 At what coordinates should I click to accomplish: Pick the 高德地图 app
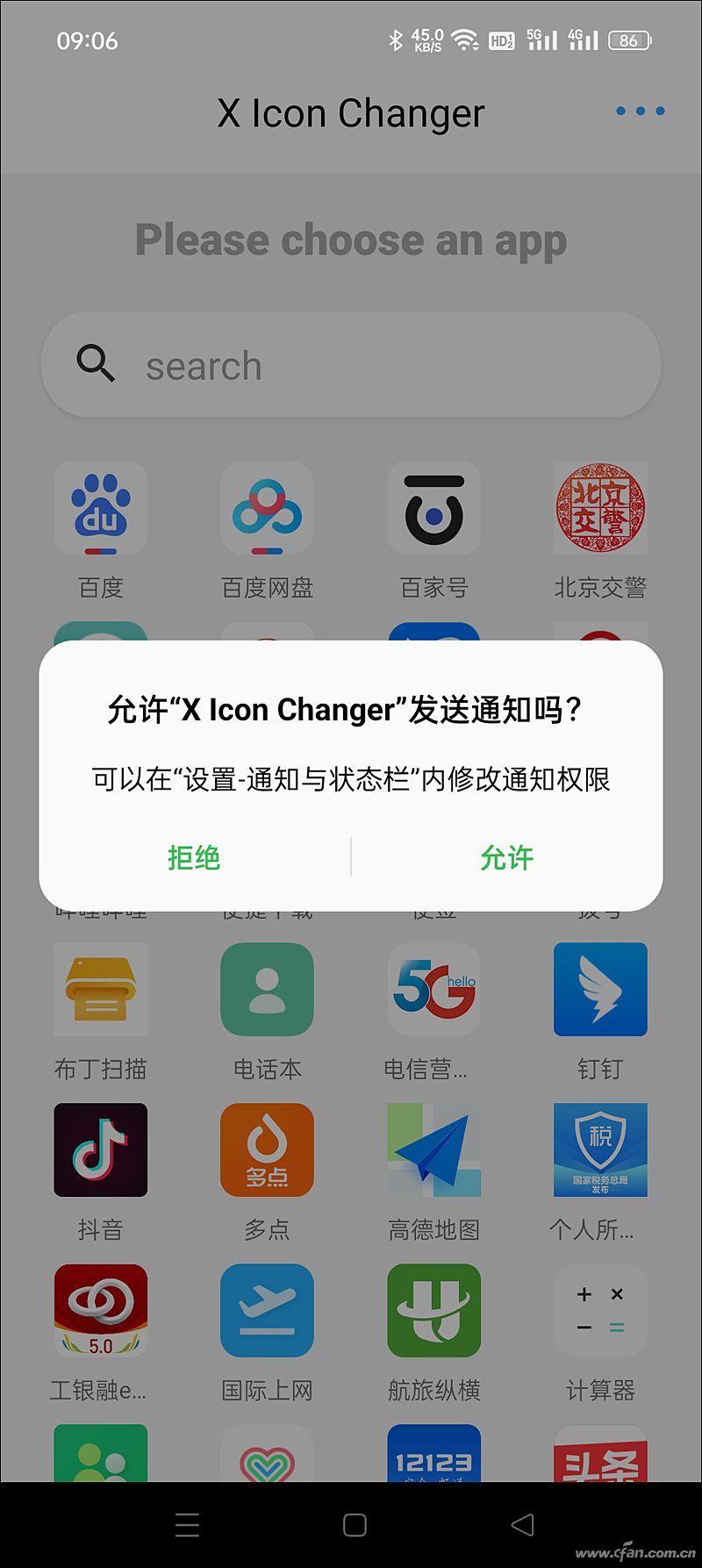click(x=433, y=1150)
